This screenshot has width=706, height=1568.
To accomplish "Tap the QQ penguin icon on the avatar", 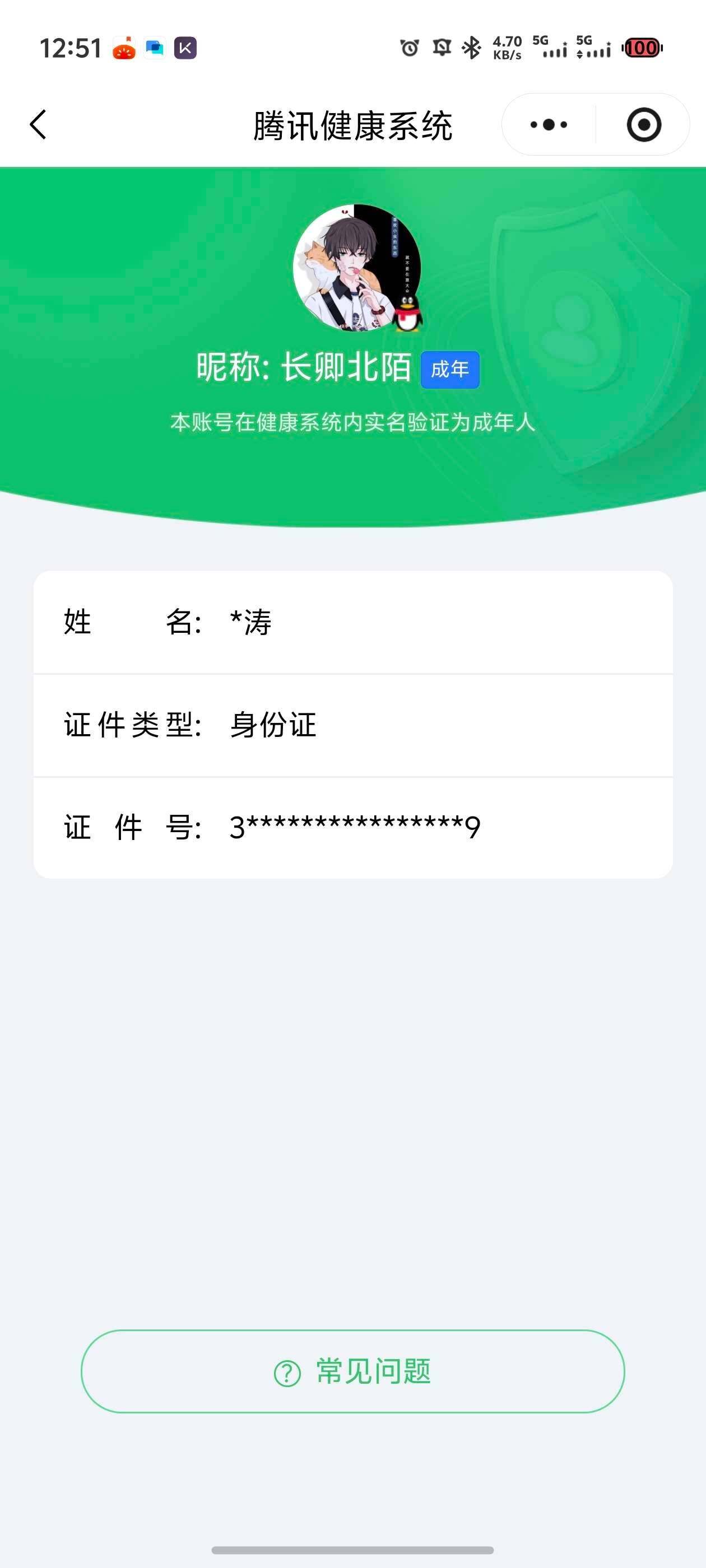I will (x=410, y=313).
